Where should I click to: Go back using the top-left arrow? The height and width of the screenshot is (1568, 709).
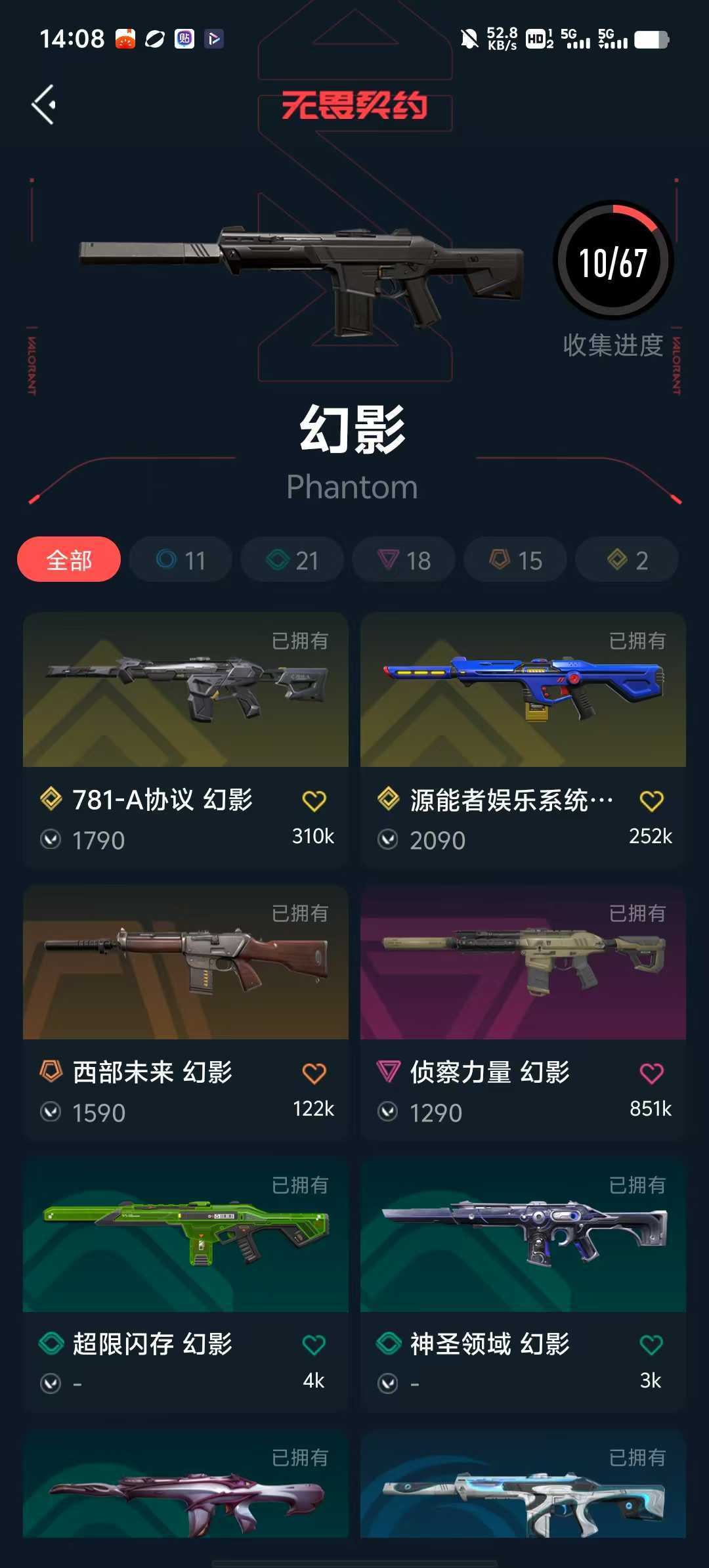pos(44,104)
